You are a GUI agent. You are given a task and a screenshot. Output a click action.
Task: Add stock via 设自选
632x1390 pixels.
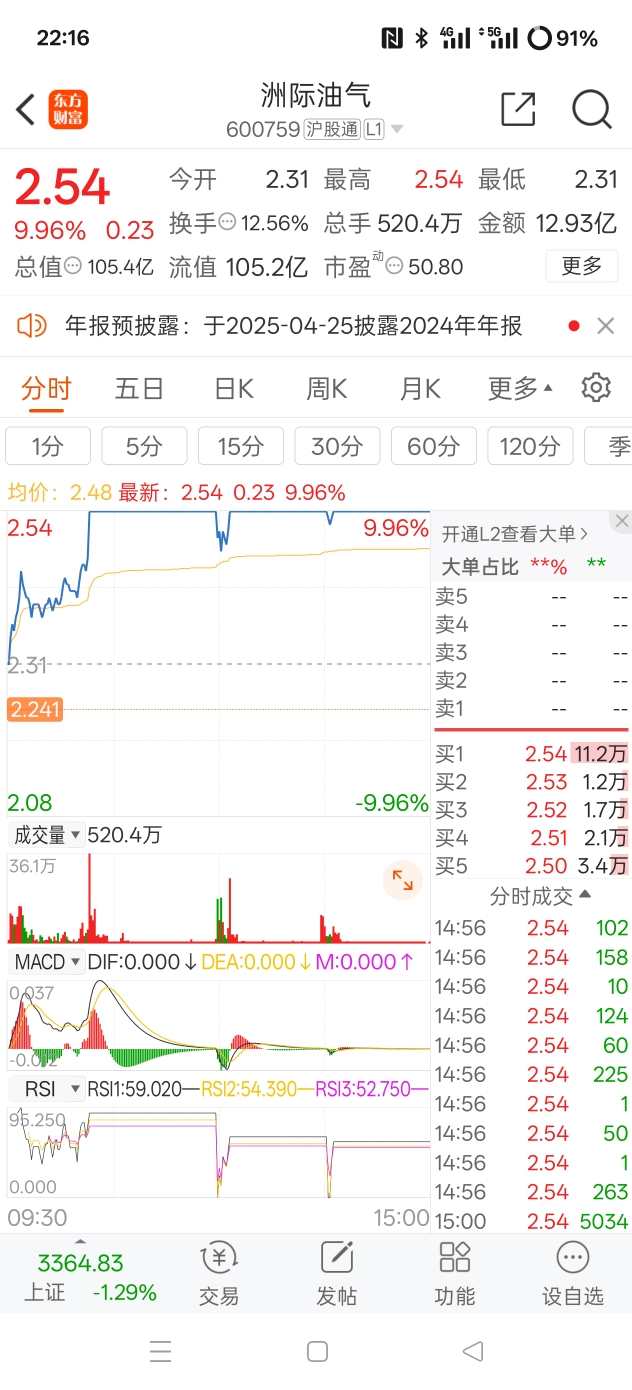click(x=573, y=1274)
